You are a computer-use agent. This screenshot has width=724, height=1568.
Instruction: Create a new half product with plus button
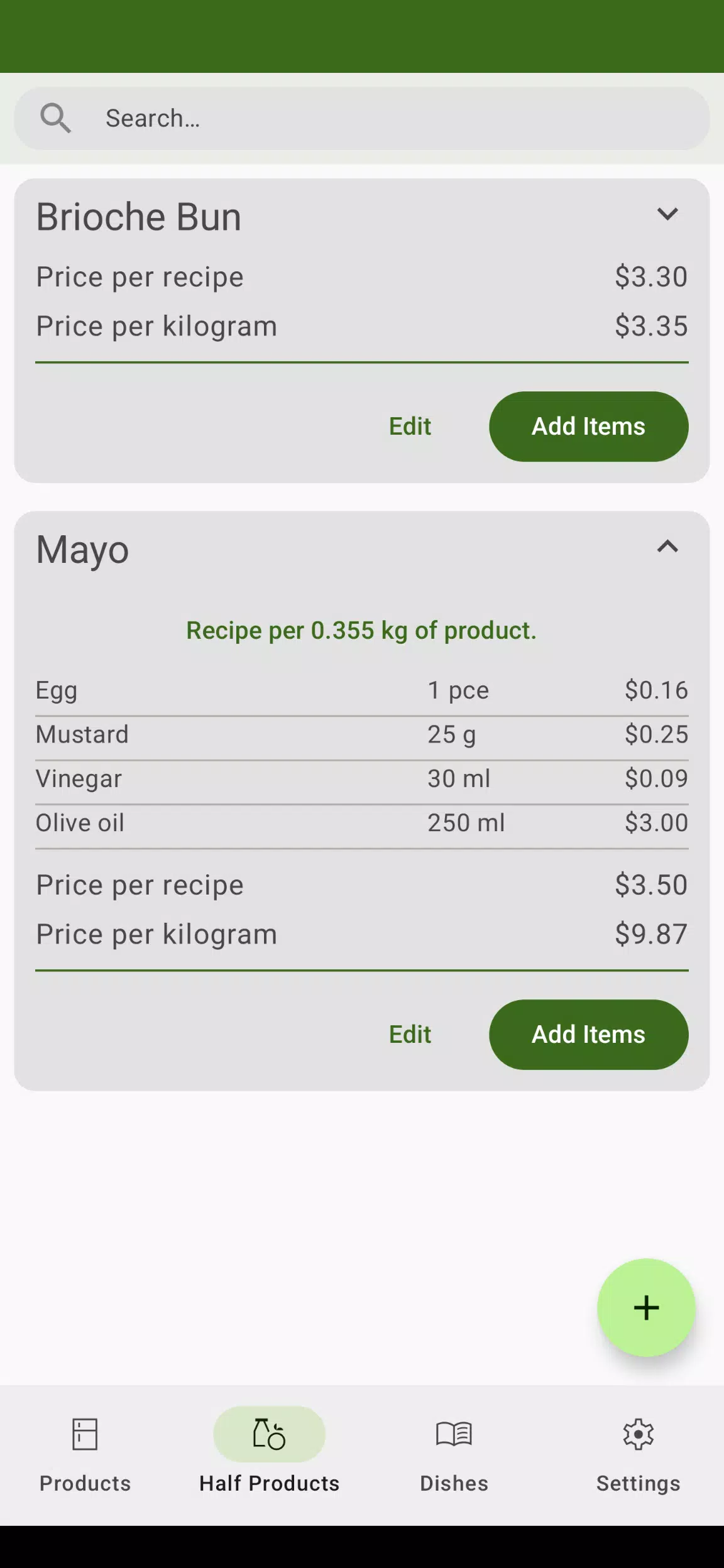coord(646,1307)
